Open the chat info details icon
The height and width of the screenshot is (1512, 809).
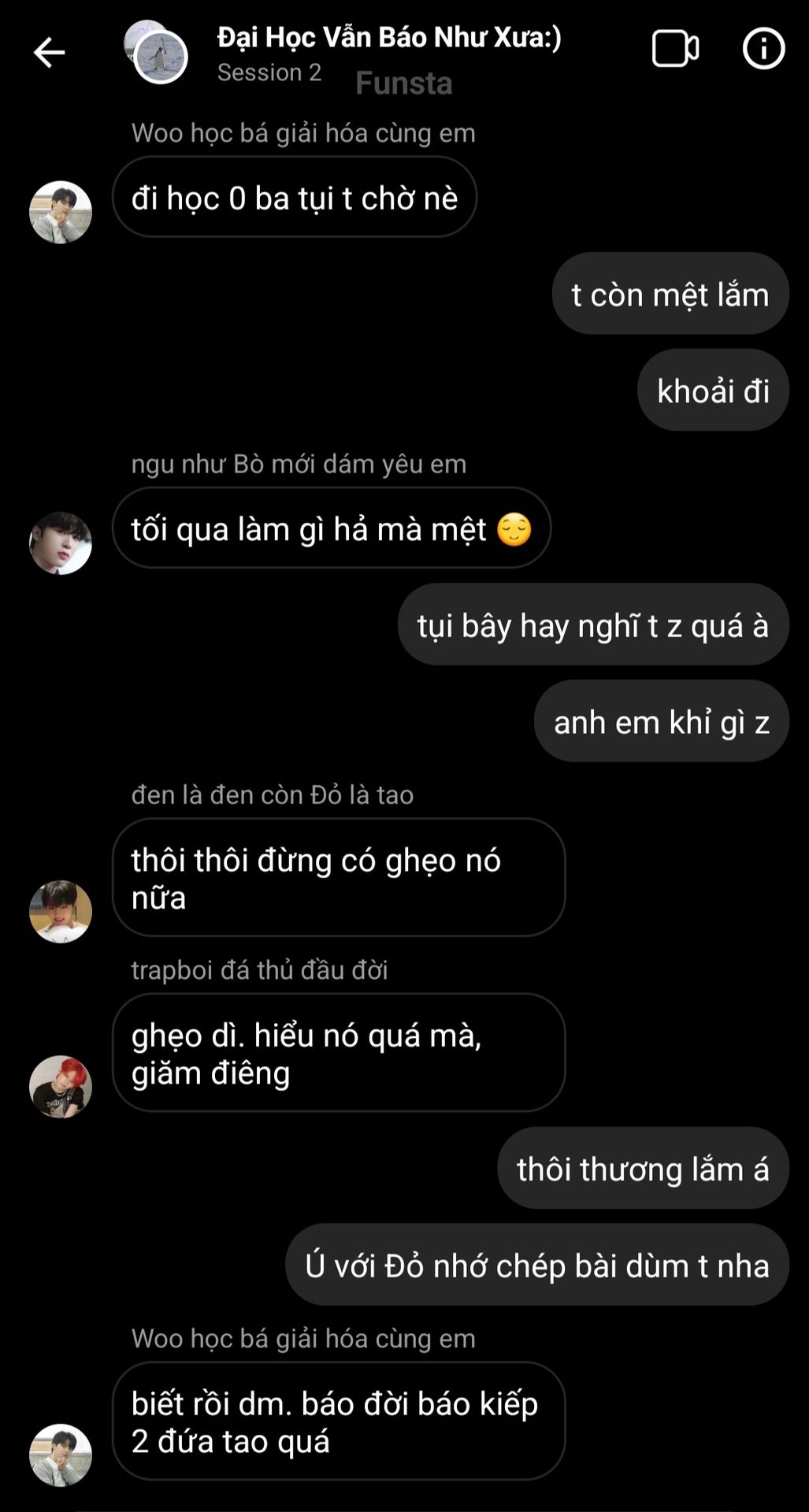[x=763, y=49]
